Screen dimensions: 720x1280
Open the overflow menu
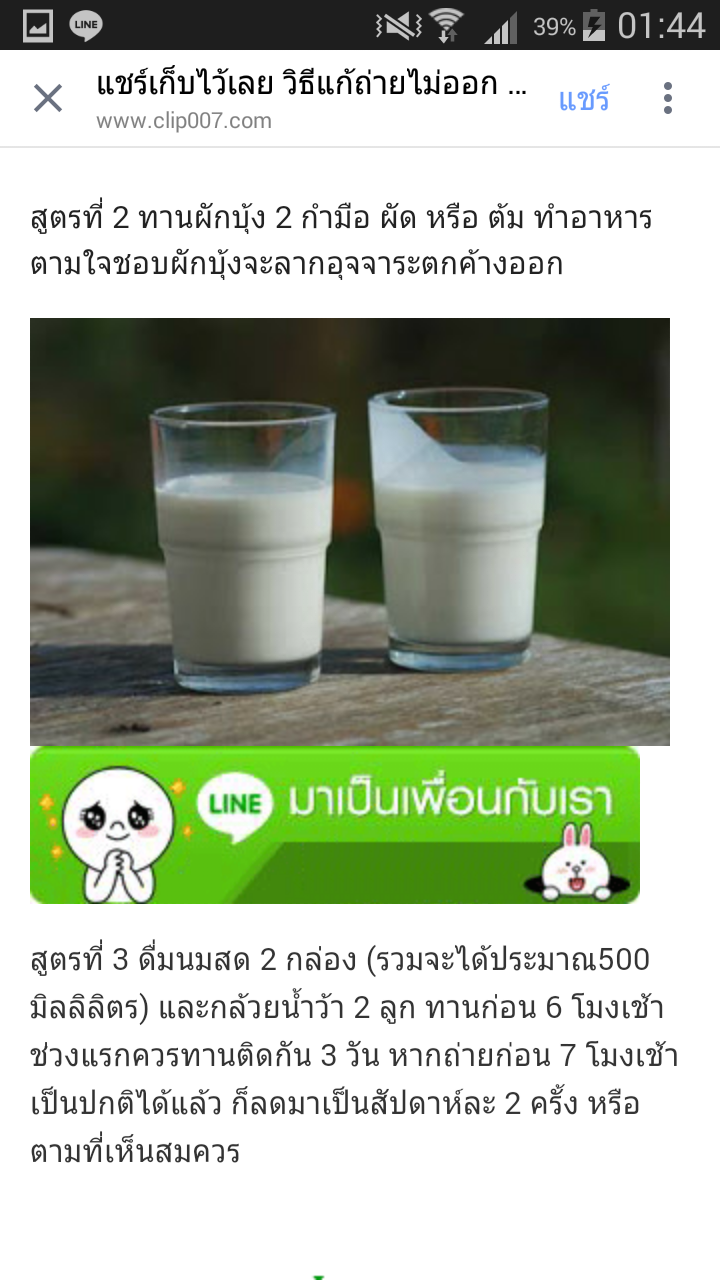(x=667, y=98)
